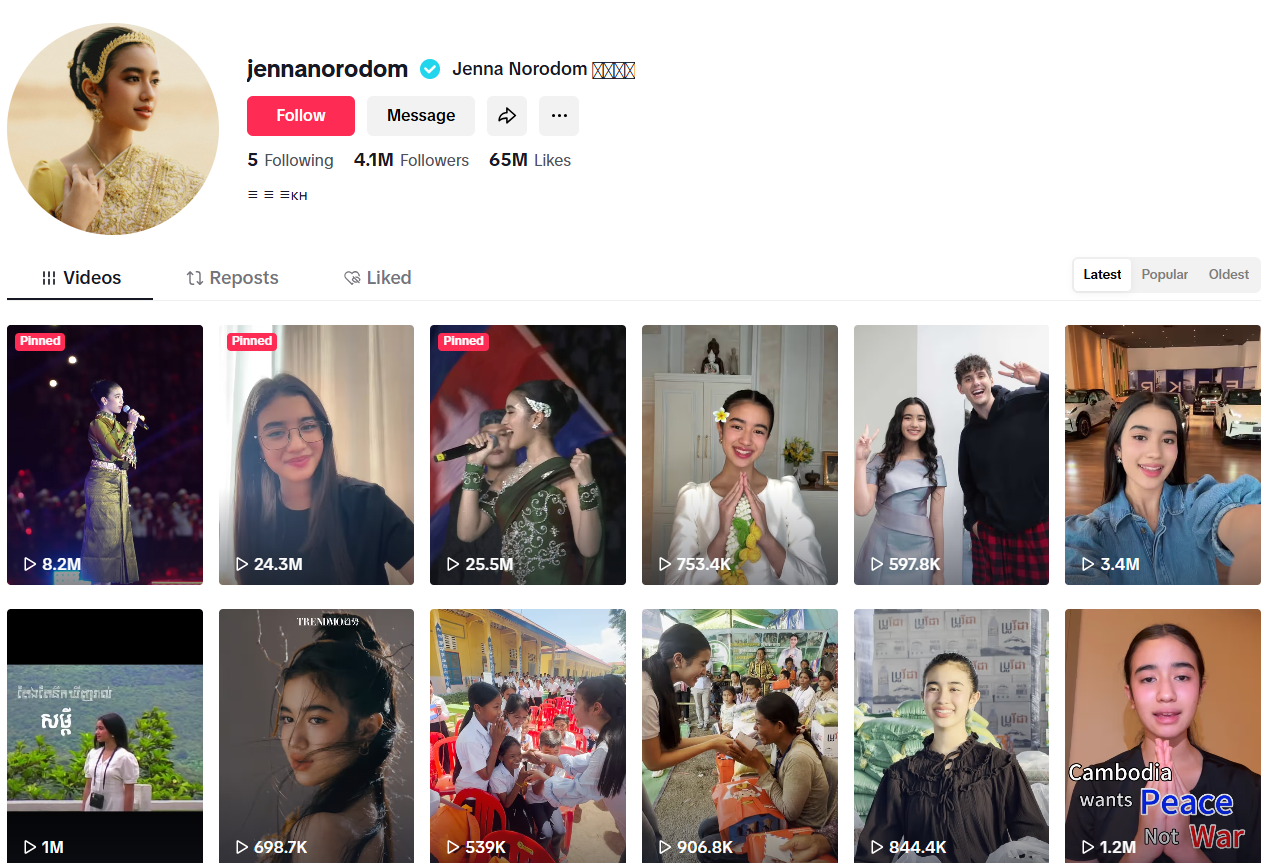The width and height of the screenshot is (1263, 863).
Task: Sort videos by Popular
Action: click(1164, 275)
